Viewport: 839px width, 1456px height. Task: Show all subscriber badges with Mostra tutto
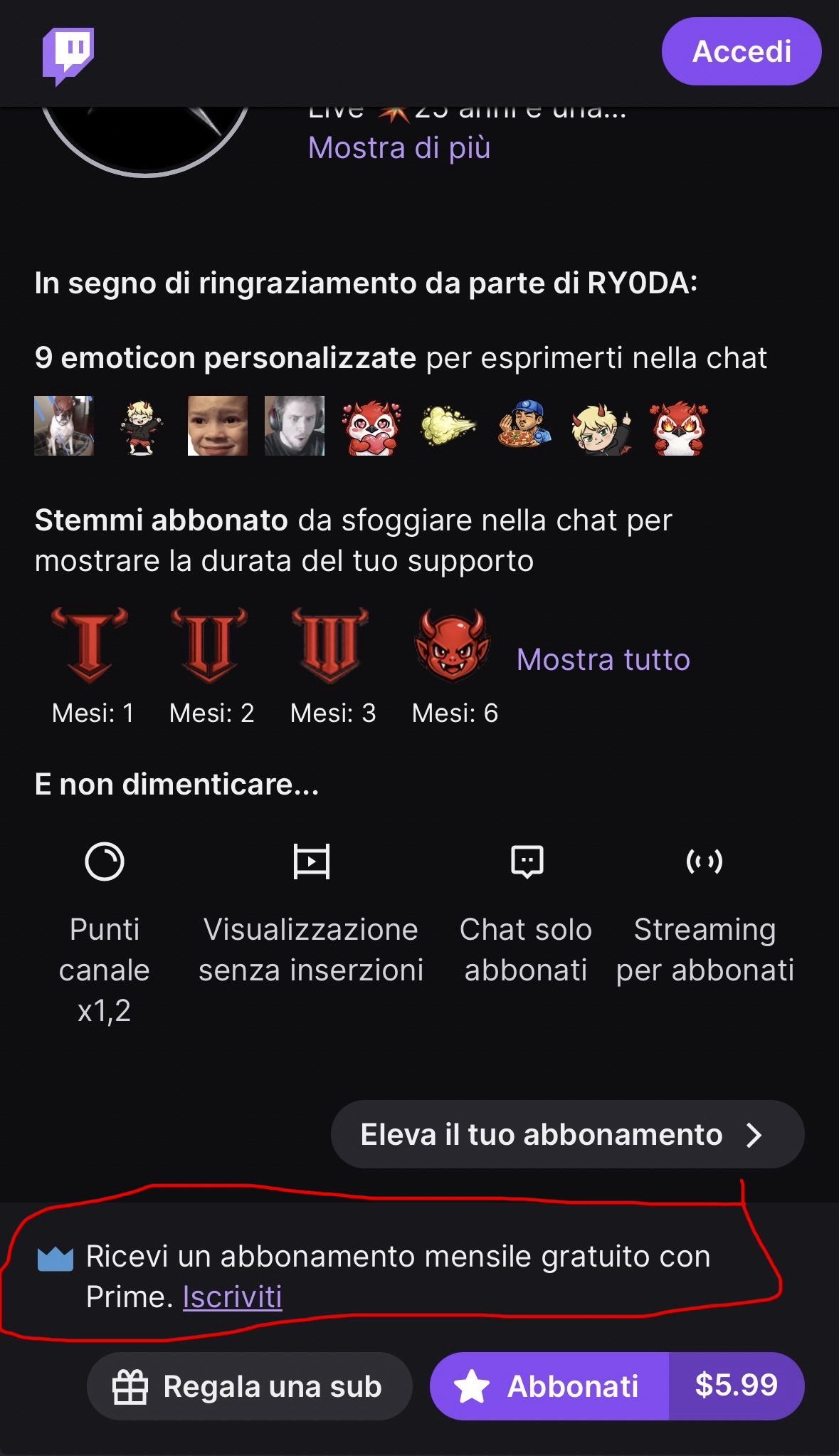[603, 659]
